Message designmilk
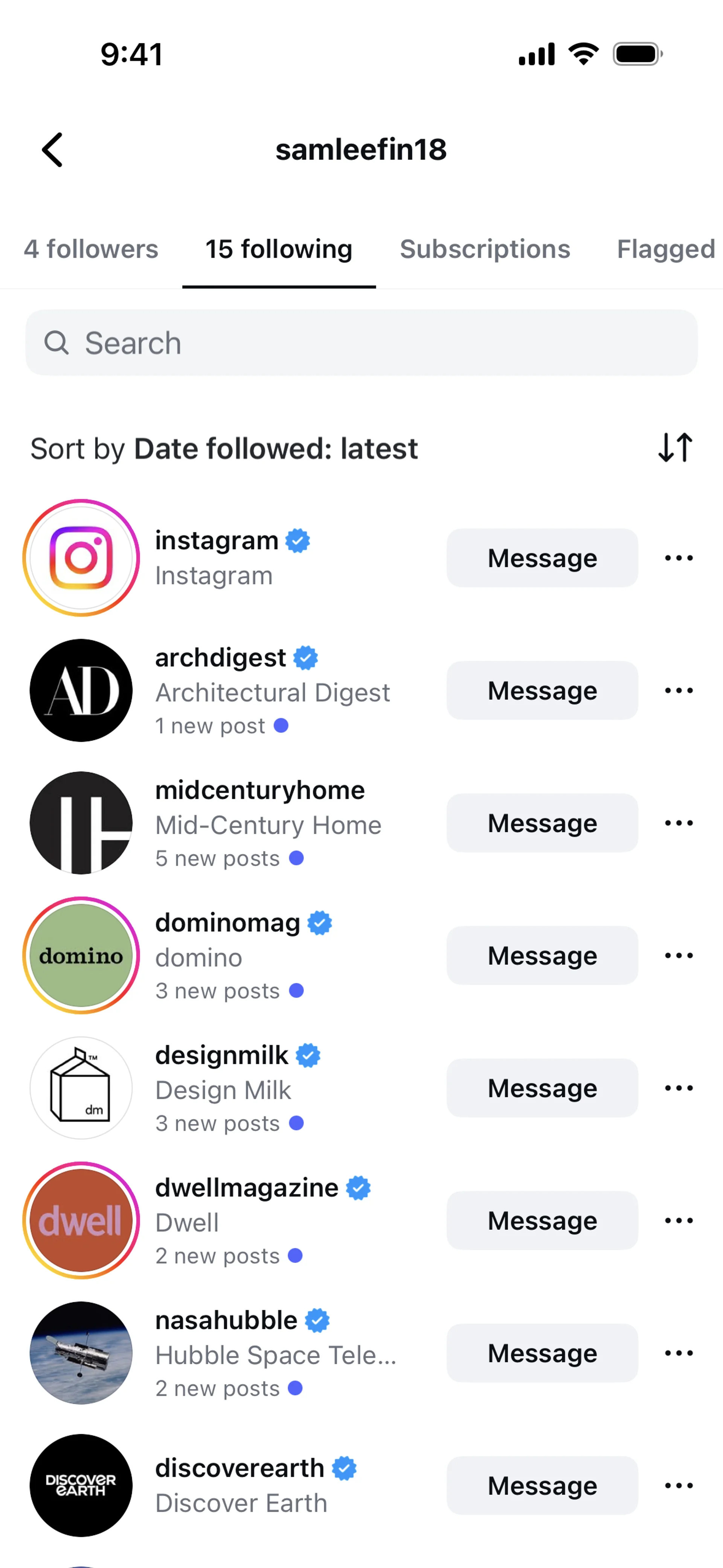 click(541, 1088)
